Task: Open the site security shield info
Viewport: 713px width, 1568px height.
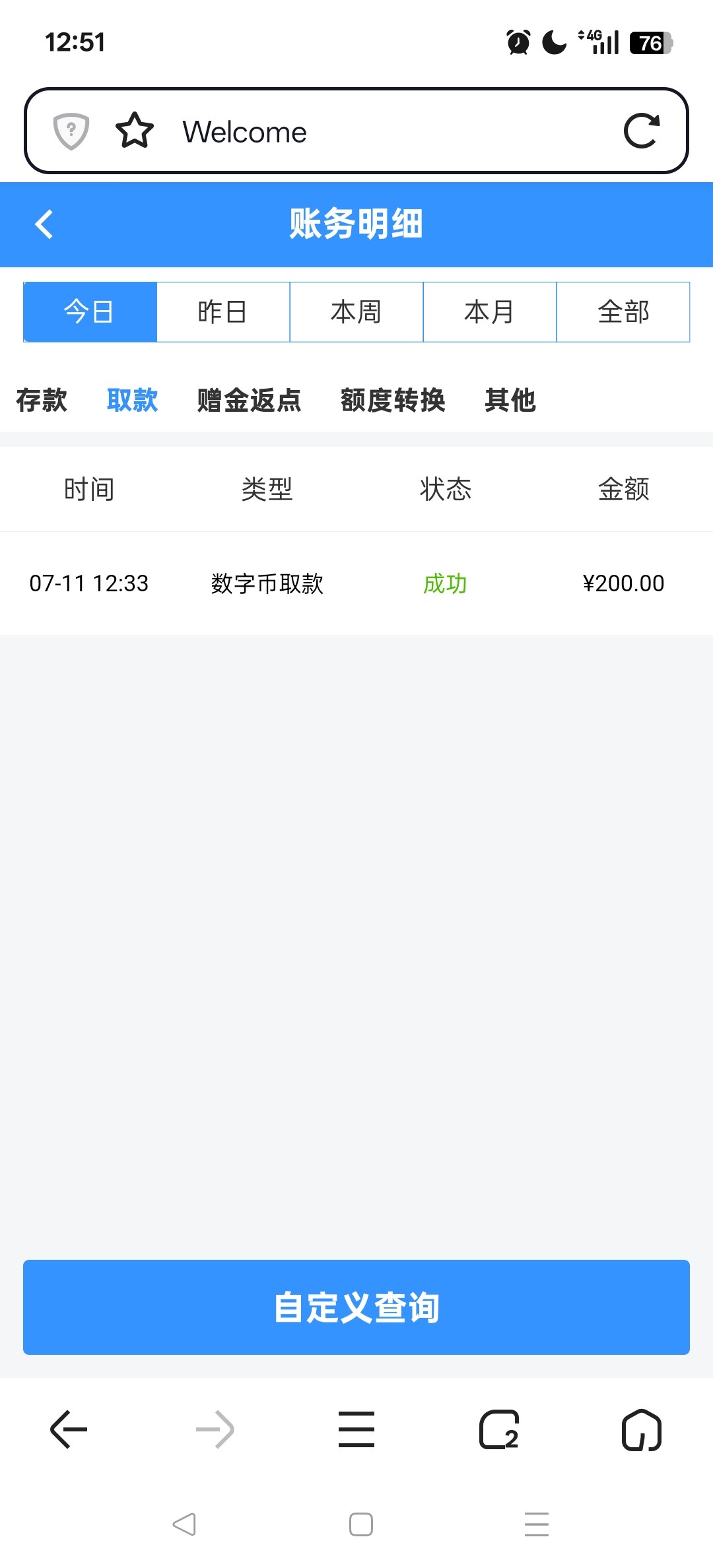Action: point(71,131)
